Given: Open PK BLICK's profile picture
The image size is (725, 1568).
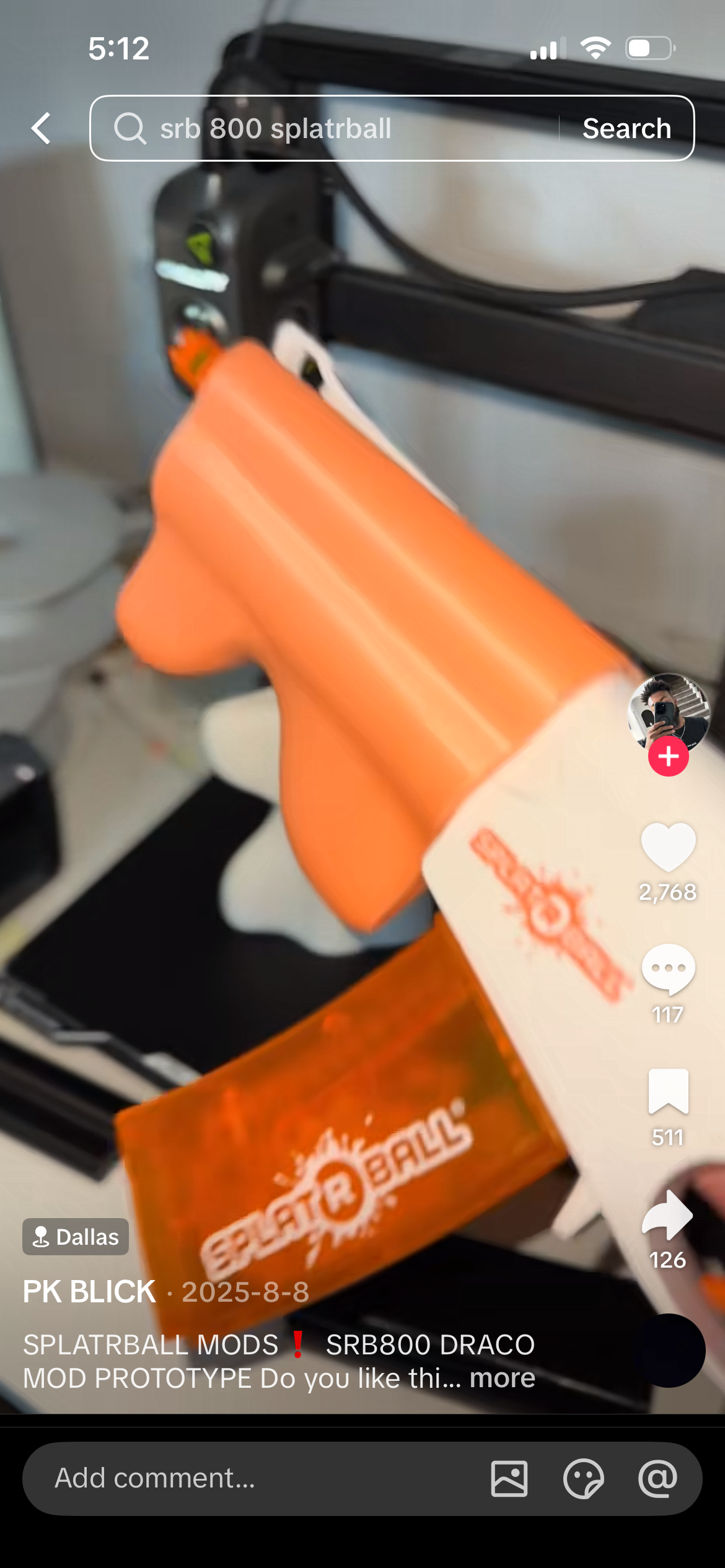Looking at the screenshot, I should point(668,712).
